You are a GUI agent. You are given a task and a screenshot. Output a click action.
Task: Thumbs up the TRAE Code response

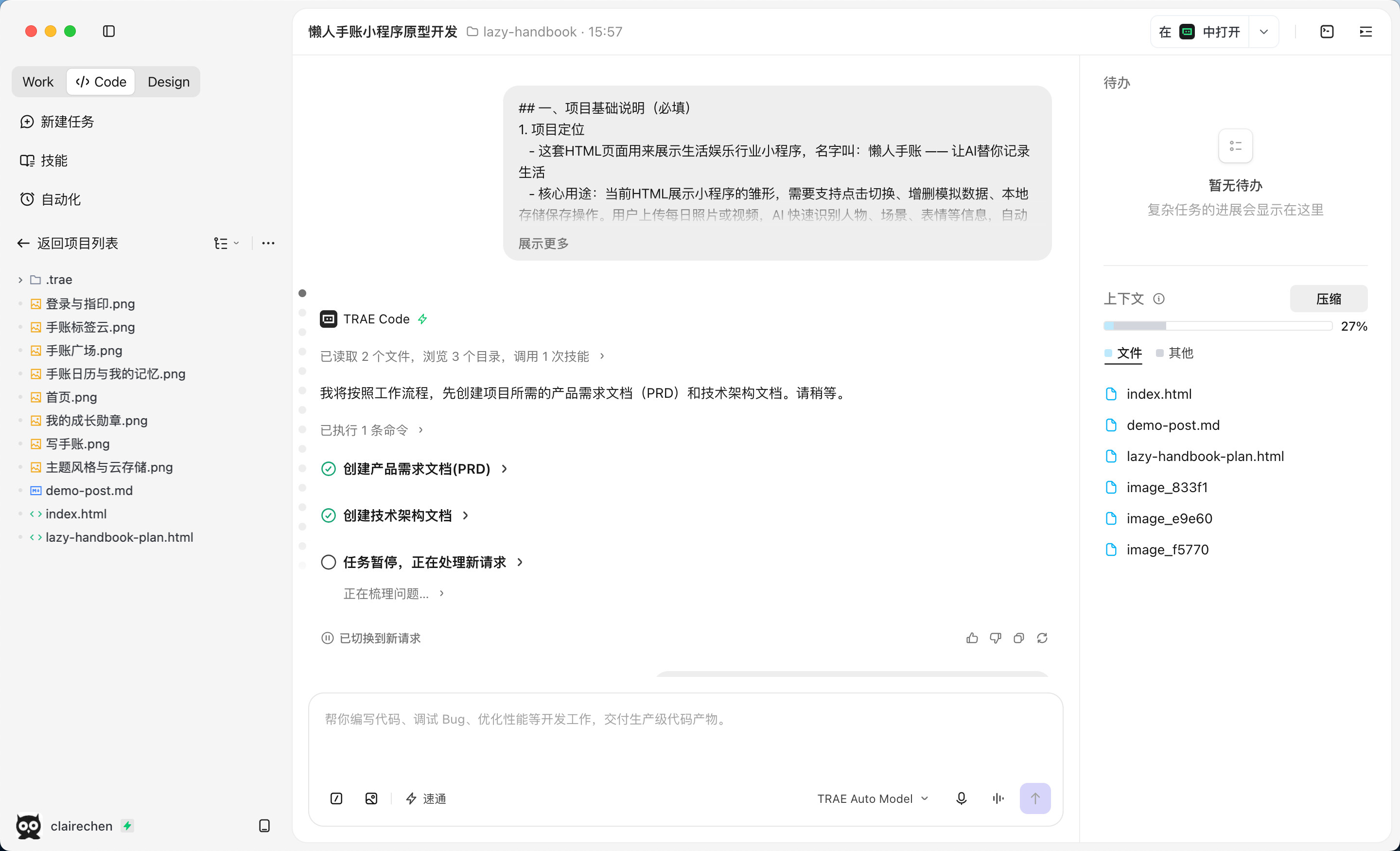click(x=972, y=638)
